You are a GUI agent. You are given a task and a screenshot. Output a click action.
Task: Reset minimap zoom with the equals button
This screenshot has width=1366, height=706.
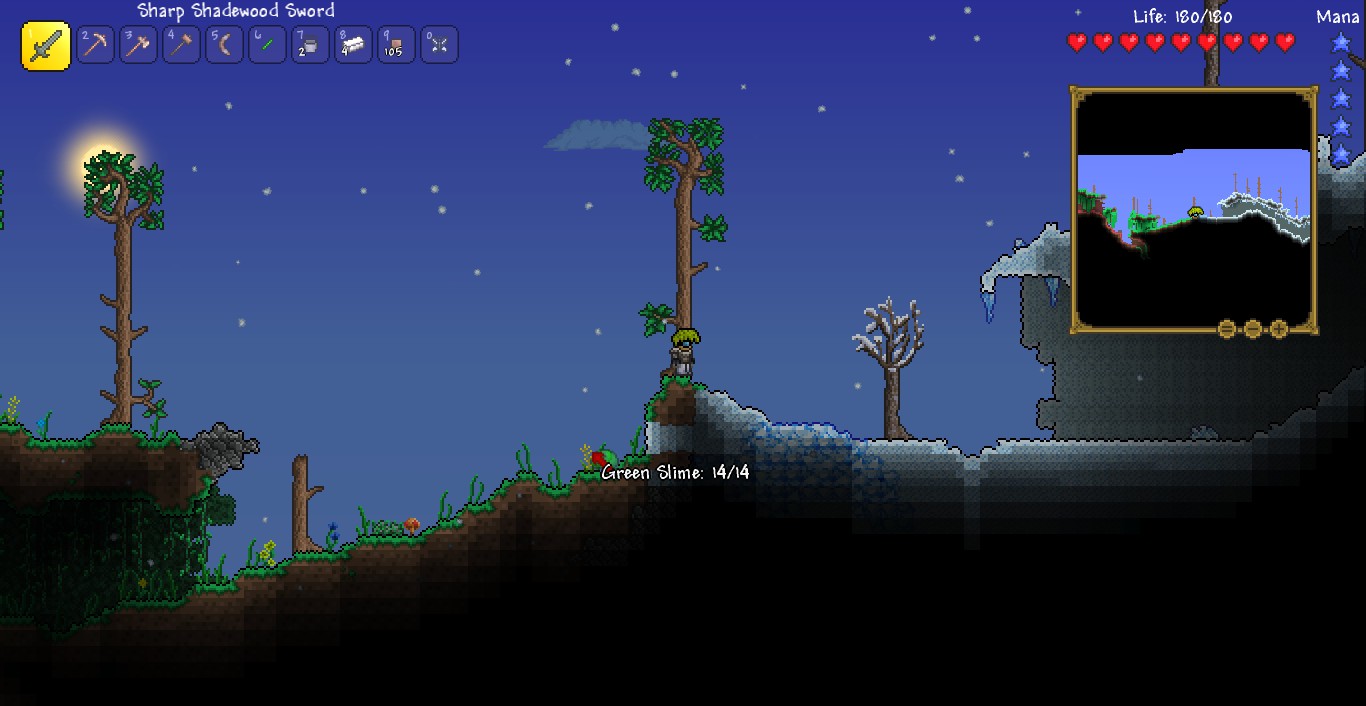coord(1253,329)
